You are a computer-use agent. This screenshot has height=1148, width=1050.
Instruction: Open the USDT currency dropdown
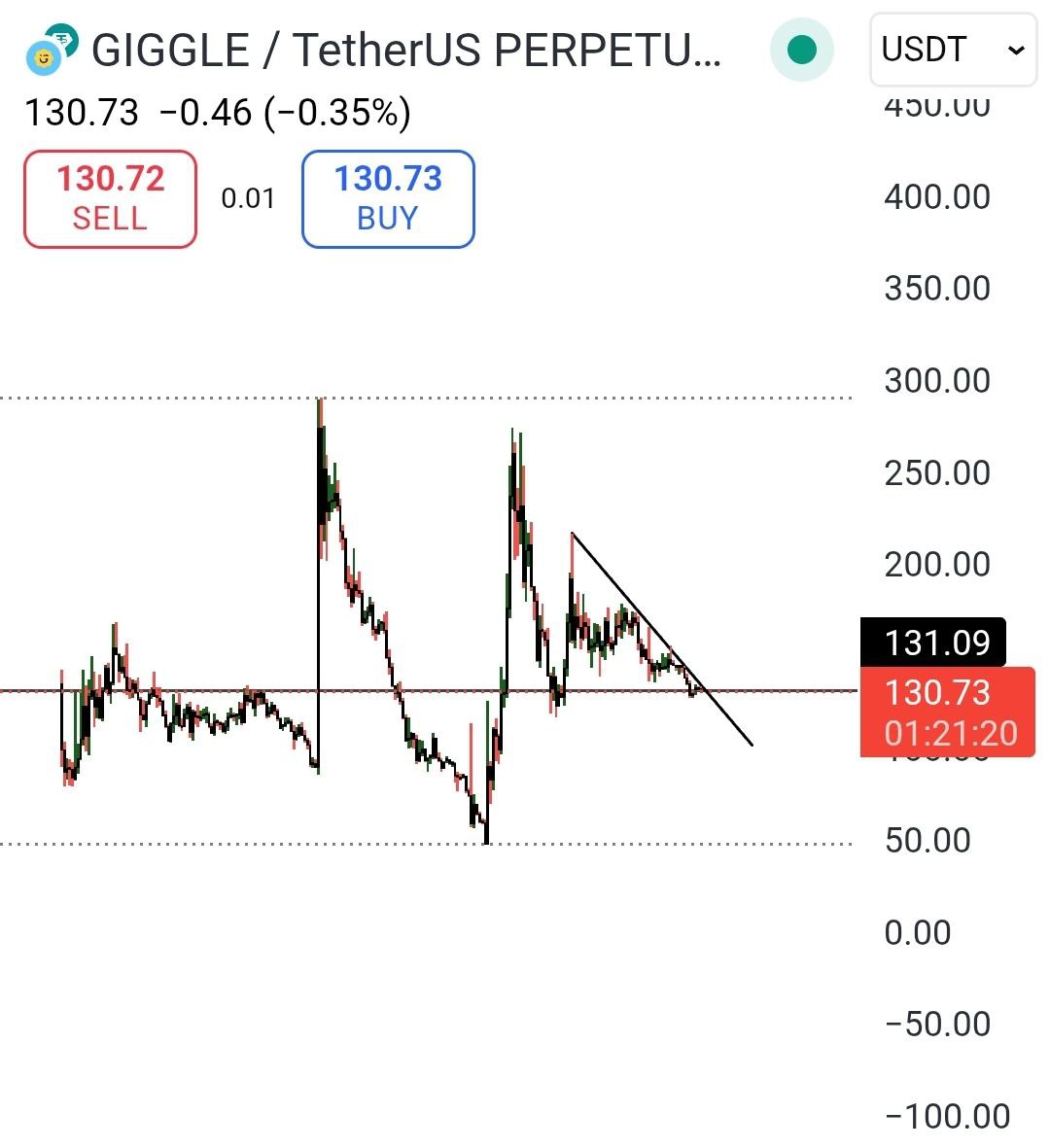pyautogui.click(x=952, y=50)
